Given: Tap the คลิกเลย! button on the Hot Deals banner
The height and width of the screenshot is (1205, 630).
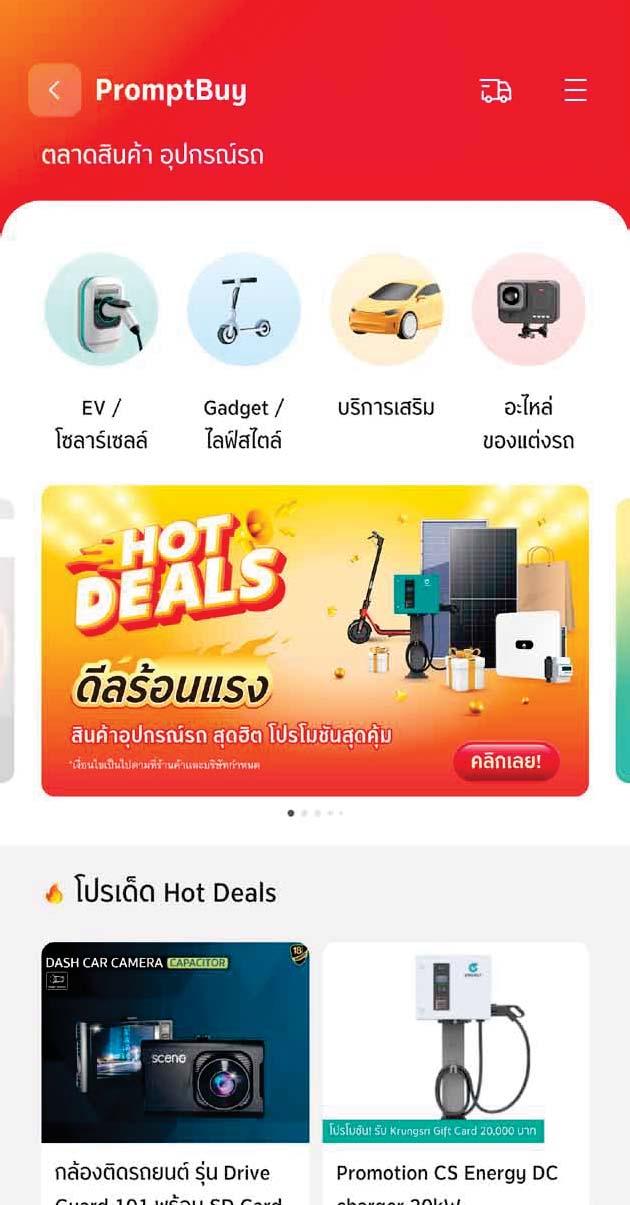Looking at the screenshot, I should pyautogui.click(x=506, y=762).
